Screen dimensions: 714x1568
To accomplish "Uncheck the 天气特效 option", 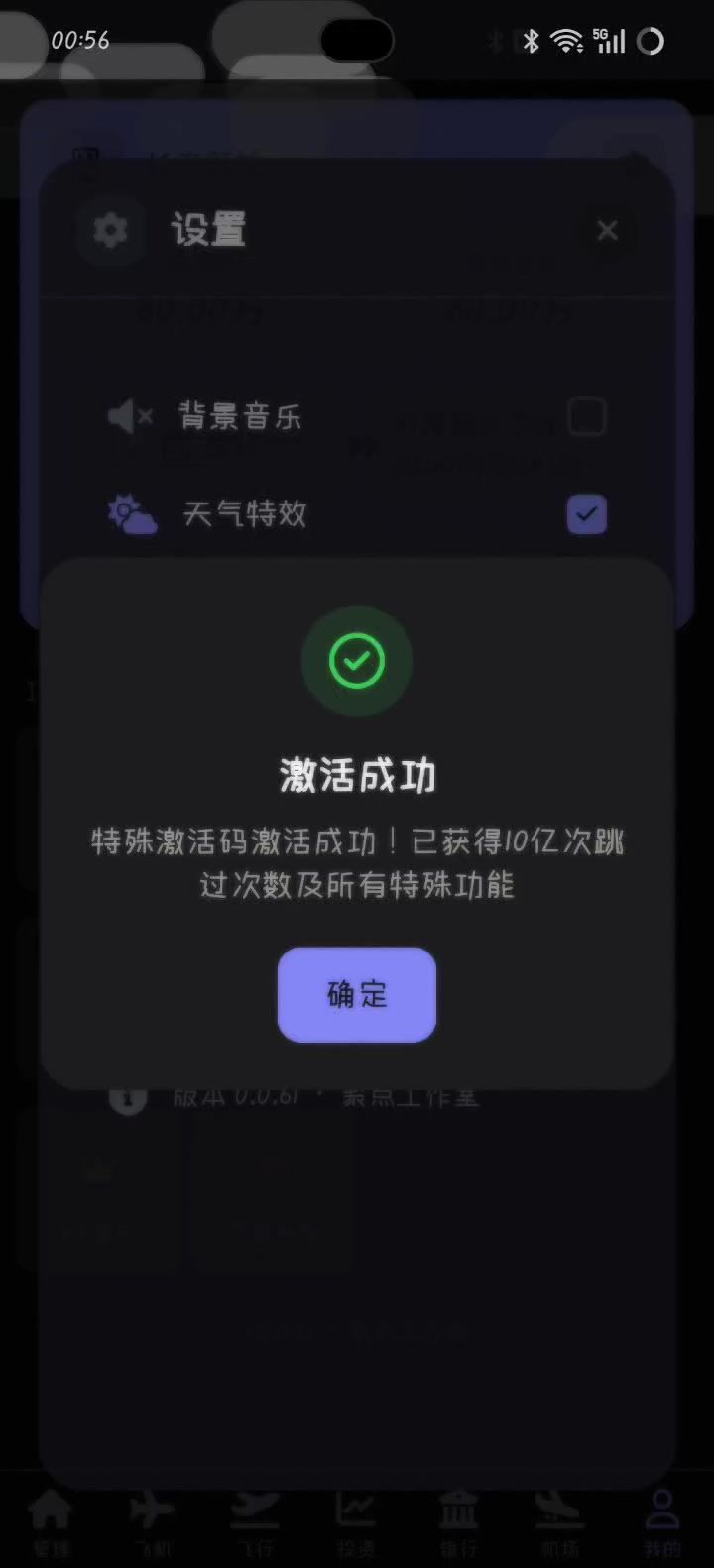I will point(586,514).
